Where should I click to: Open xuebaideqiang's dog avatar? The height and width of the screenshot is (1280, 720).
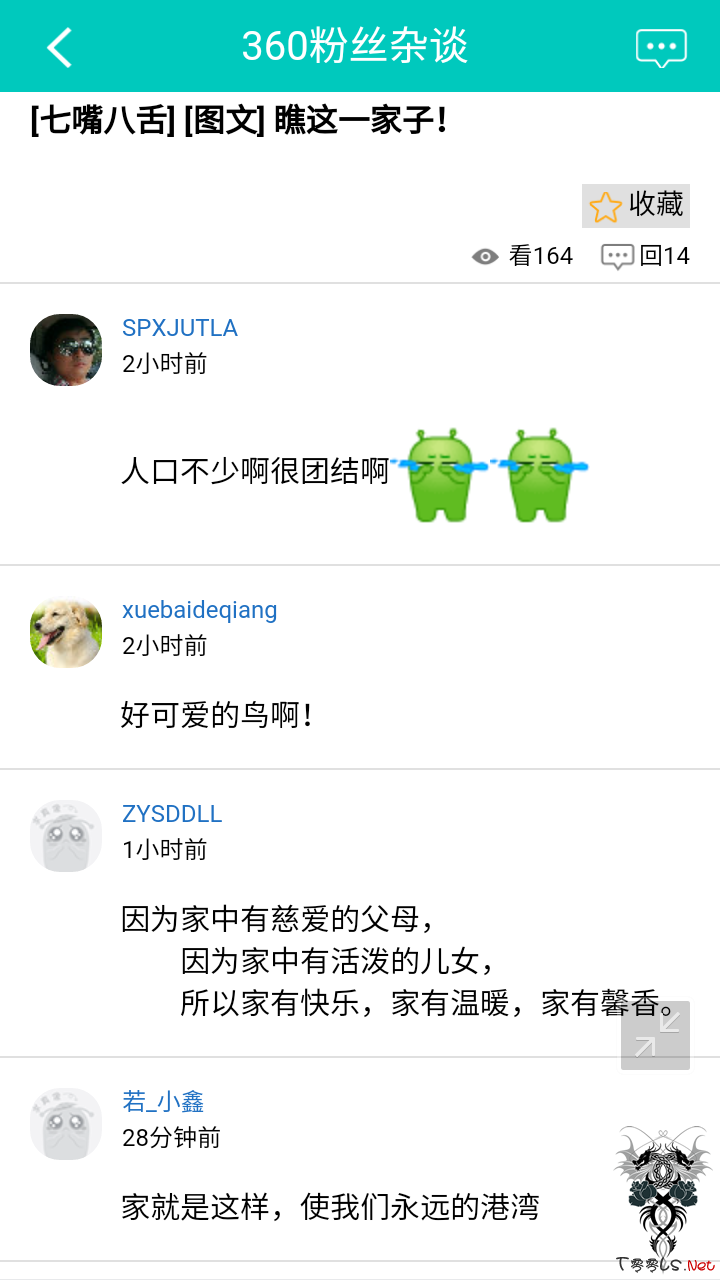pyautogui.click(x=66, y=632)
